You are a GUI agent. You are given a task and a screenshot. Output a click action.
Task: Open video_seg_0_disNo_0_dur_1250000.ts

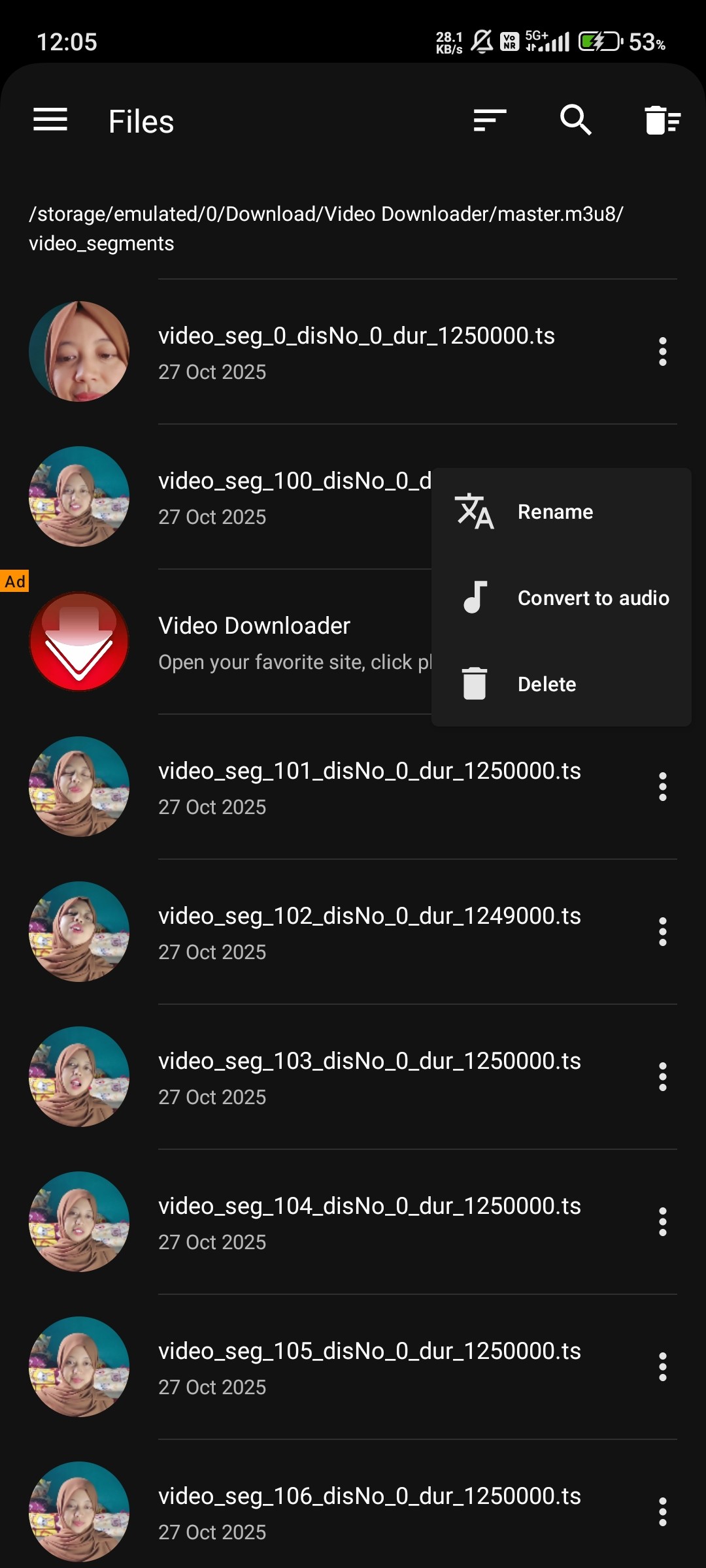tap(356, 351)
